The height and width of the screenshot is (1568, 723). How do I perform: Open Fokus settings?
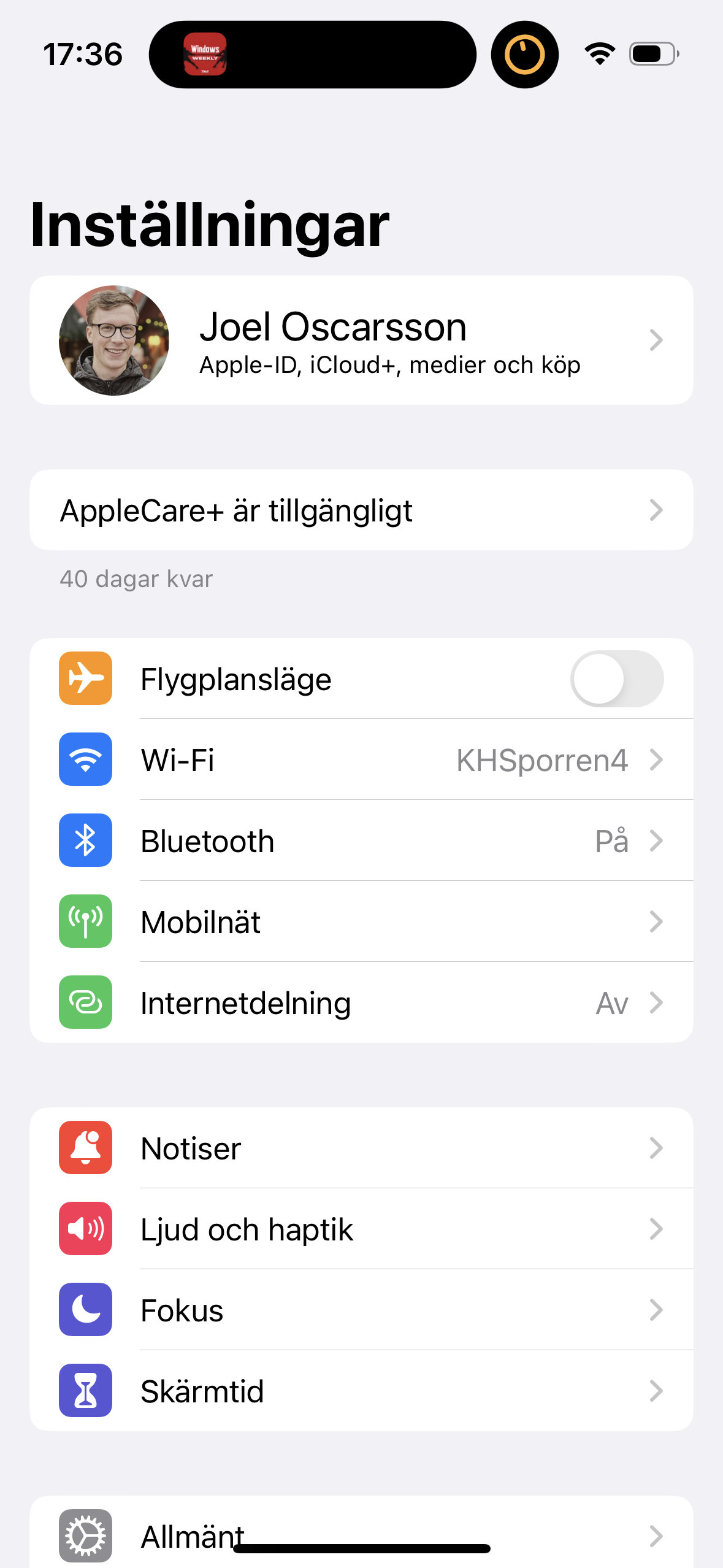[361, 1310]
